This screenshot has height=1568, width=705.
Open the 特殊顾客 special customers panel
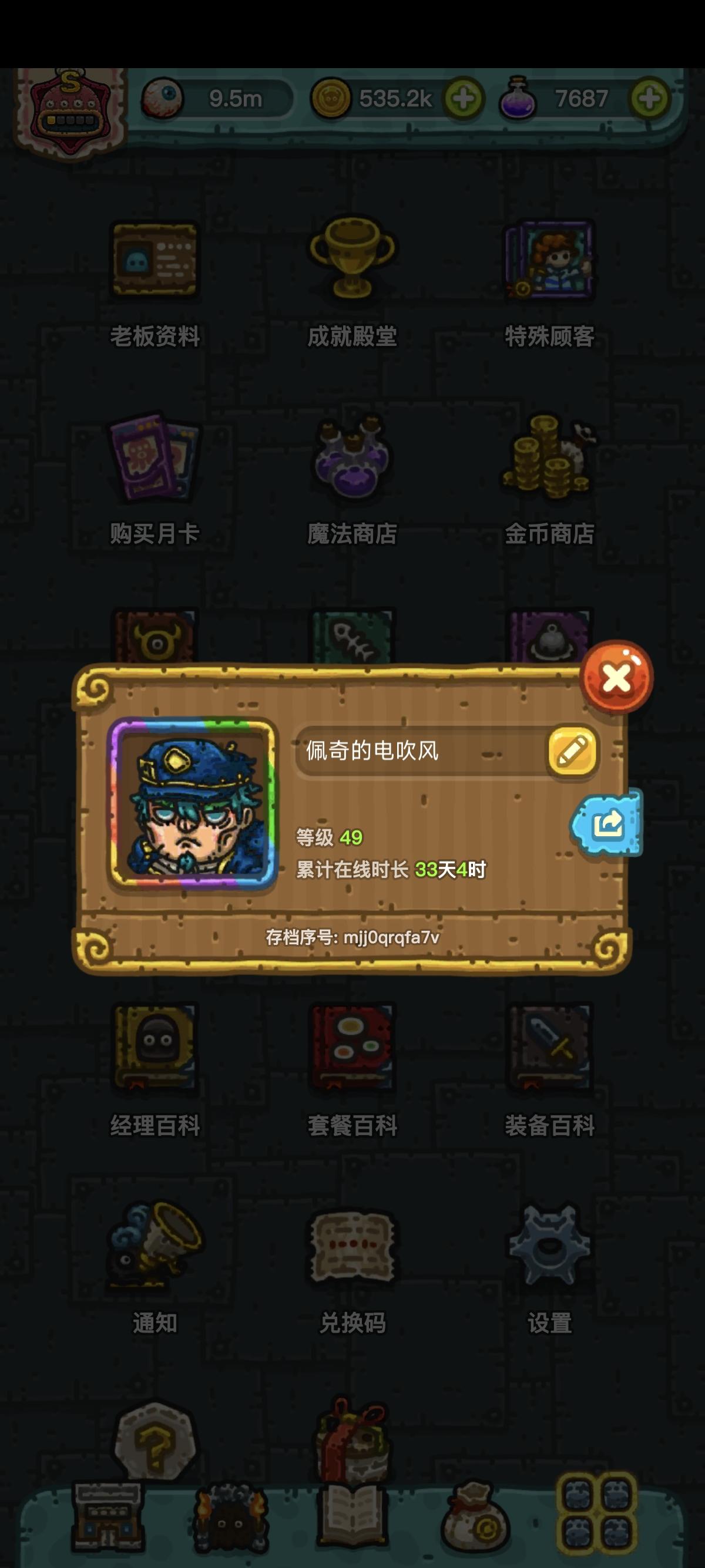(549, 262)
